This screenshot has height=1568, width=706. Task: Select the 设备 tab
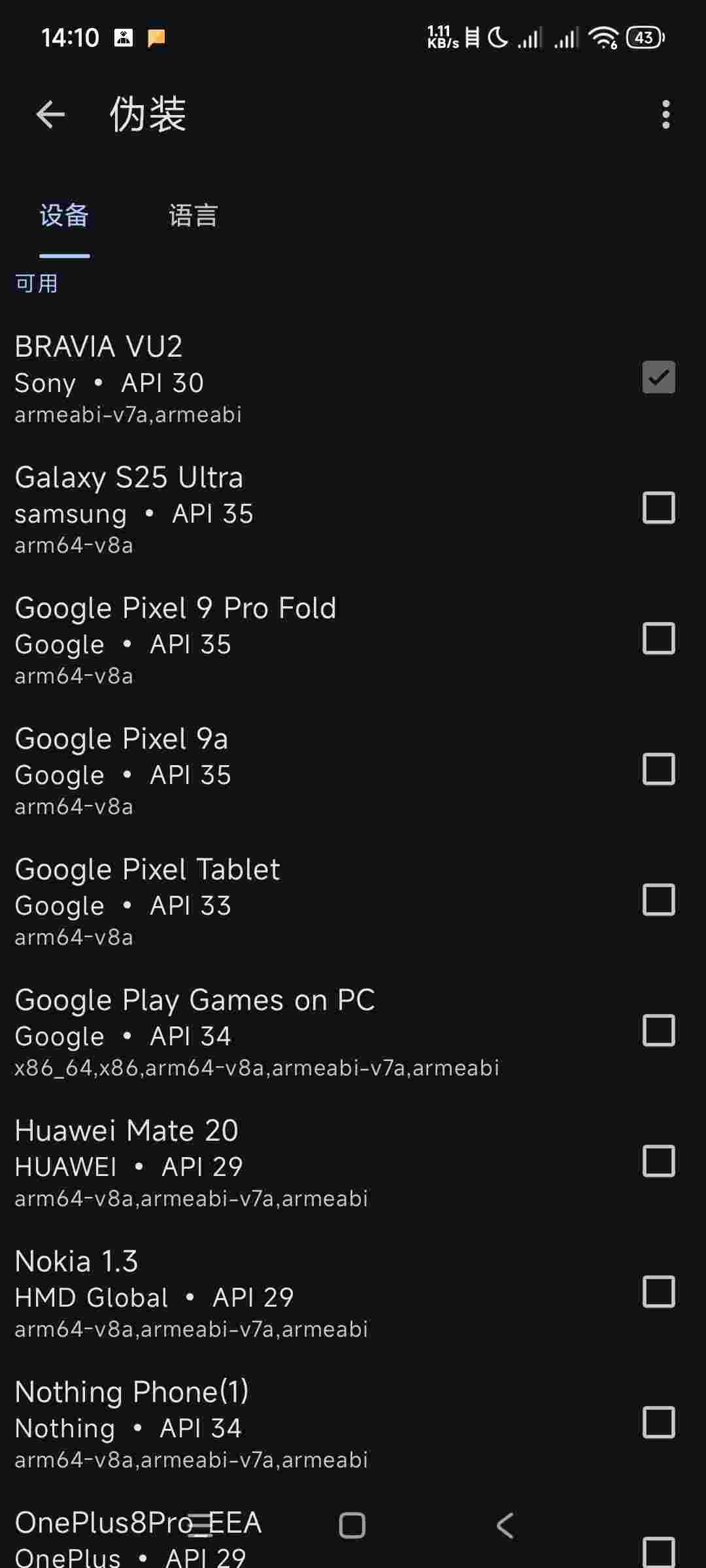pyautogui.click(x=64, y=216)
